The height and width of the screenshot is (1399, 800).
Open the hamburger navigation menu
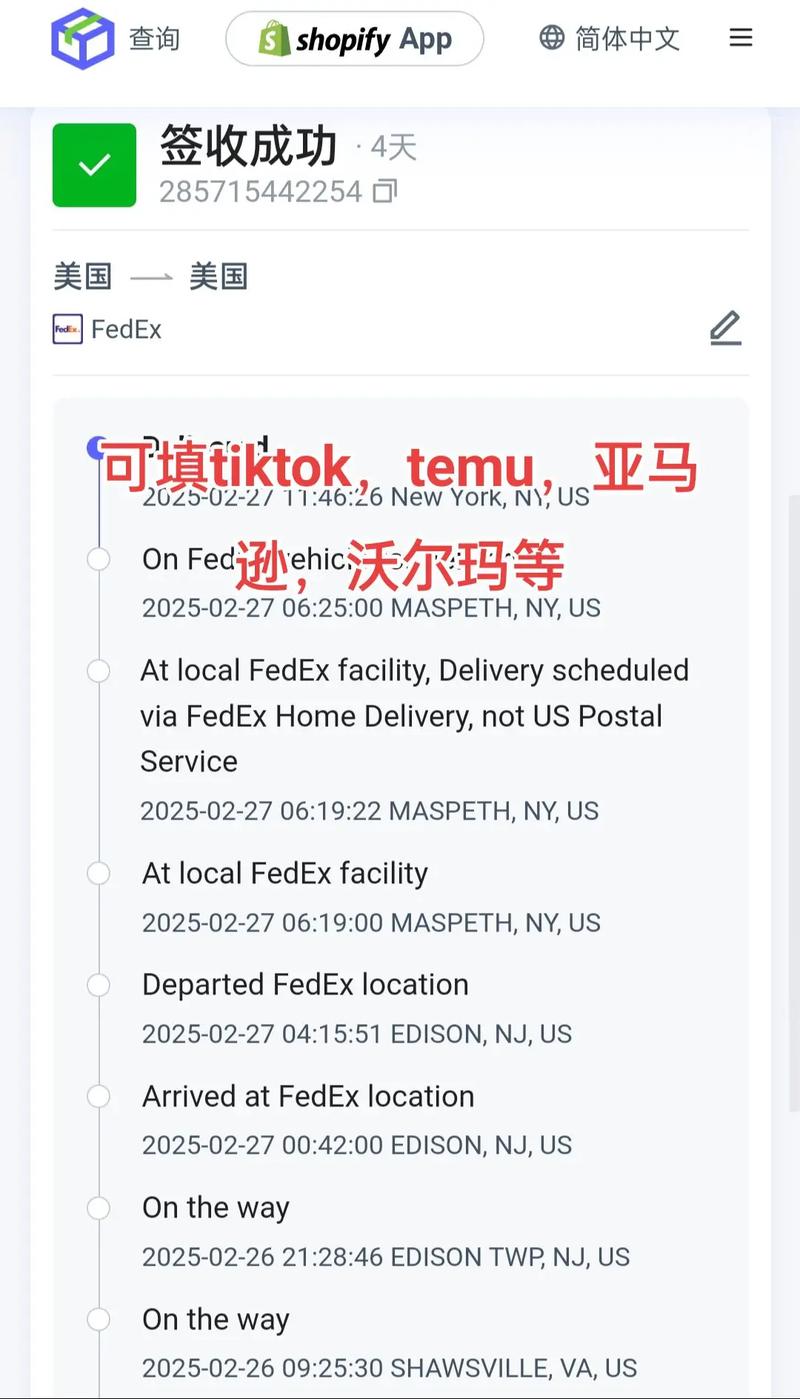click(741, 38)
